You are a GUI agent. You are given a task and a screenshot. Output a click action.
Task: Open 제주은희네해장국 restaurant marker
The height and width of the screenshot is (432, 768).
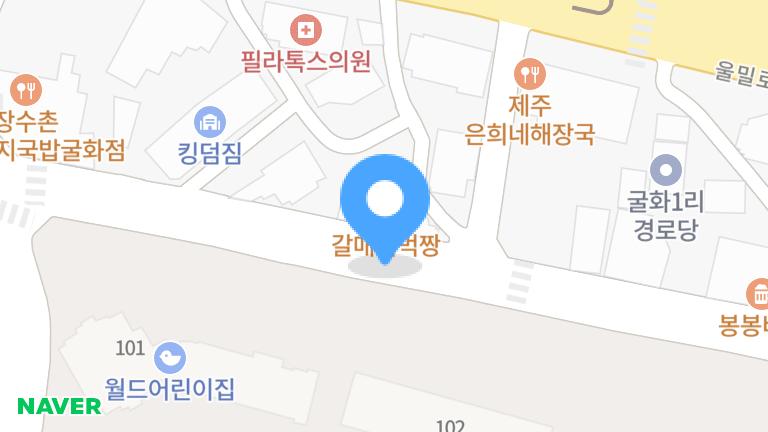(530, 73)
